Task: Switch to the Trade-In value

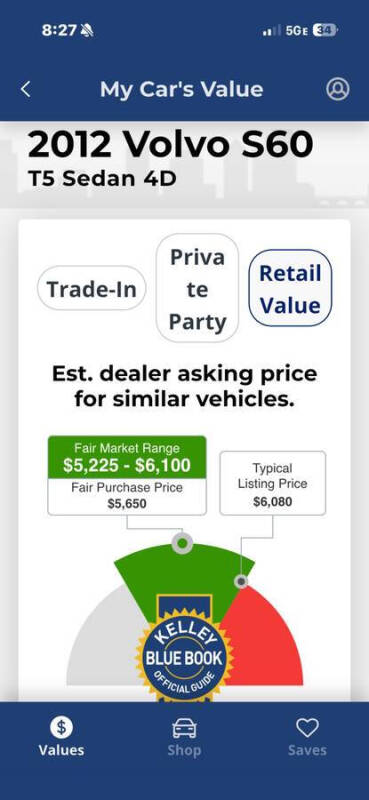Action: pyautogui.click(x=92, y=288)
